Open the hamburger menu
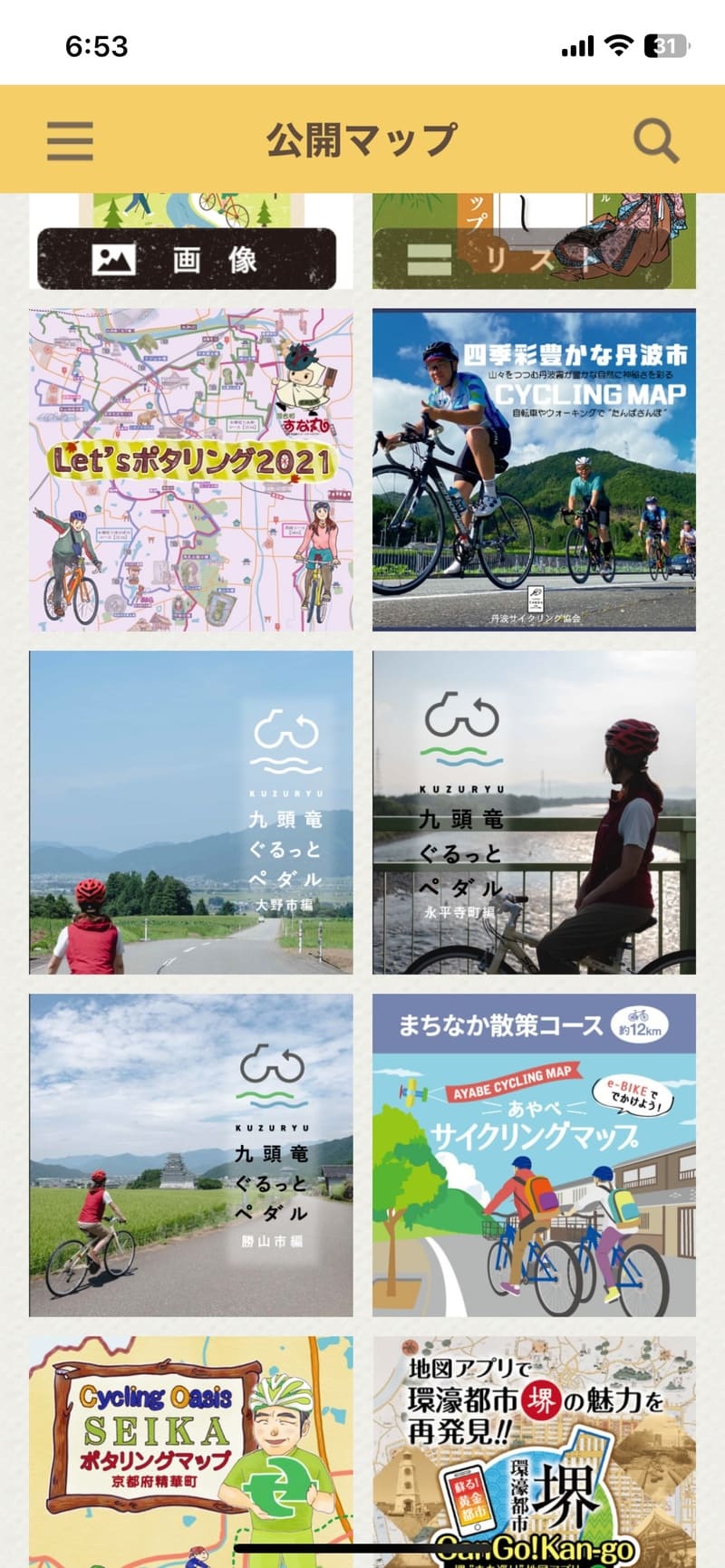This screenshot has height=1568, width=725. coord(70,141)
